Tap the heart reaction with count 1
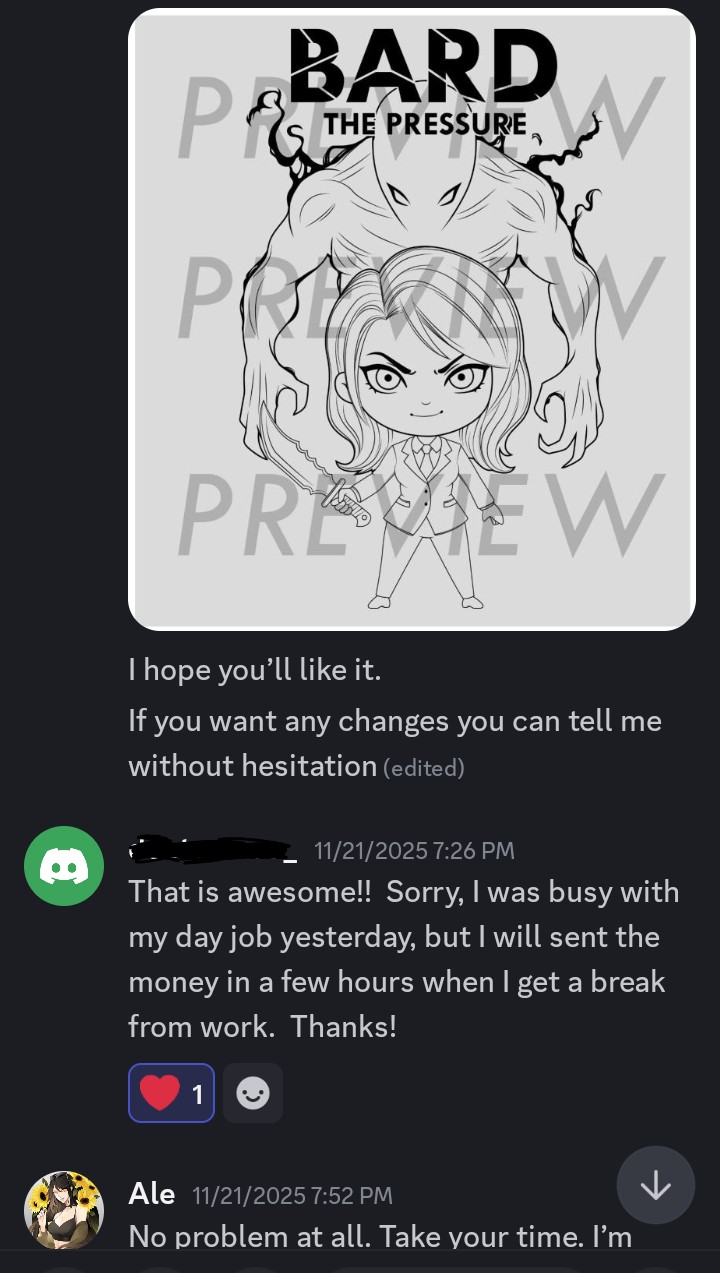The image size is (720, 1273). click(171, 1093)
